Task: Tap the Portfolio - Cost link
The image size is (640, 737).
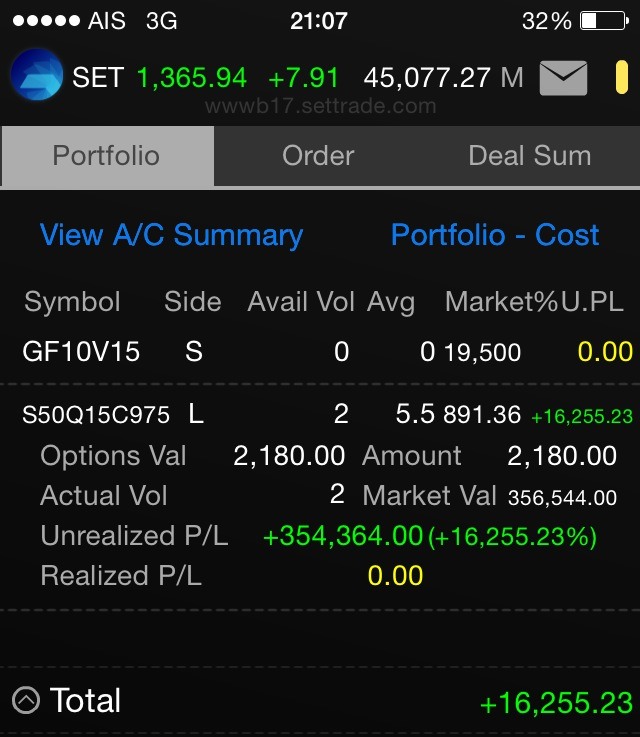Action: click(495, 235)
